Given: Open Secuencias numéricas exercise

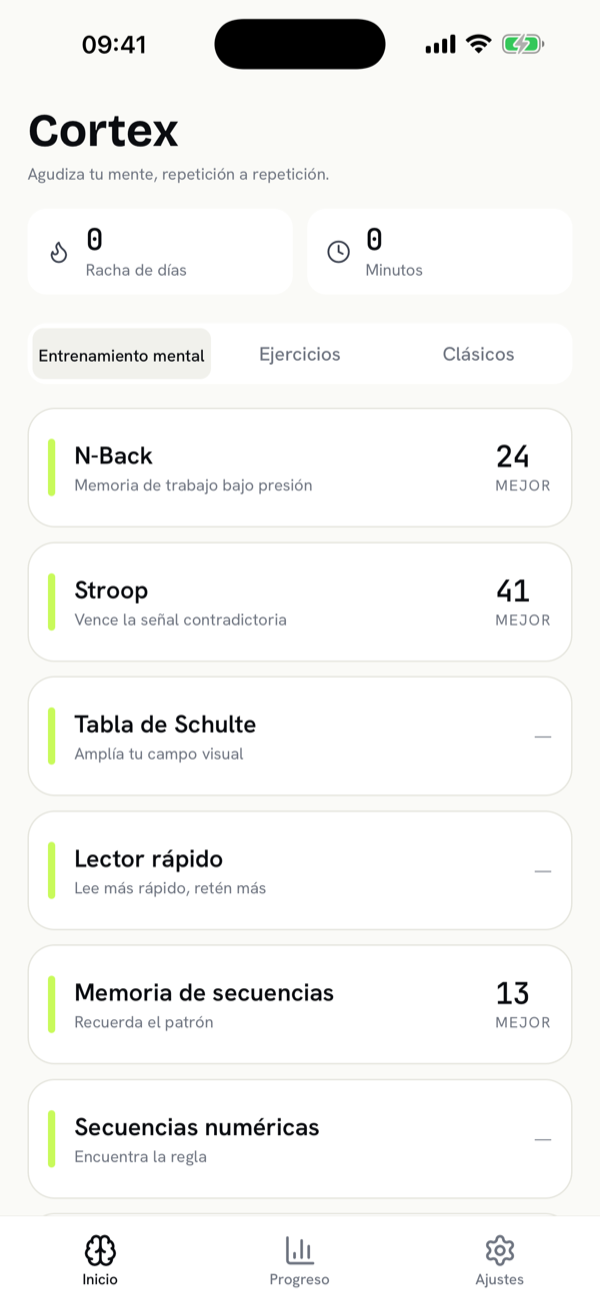Looking at the screenshot, I should tap(300, 1138).
